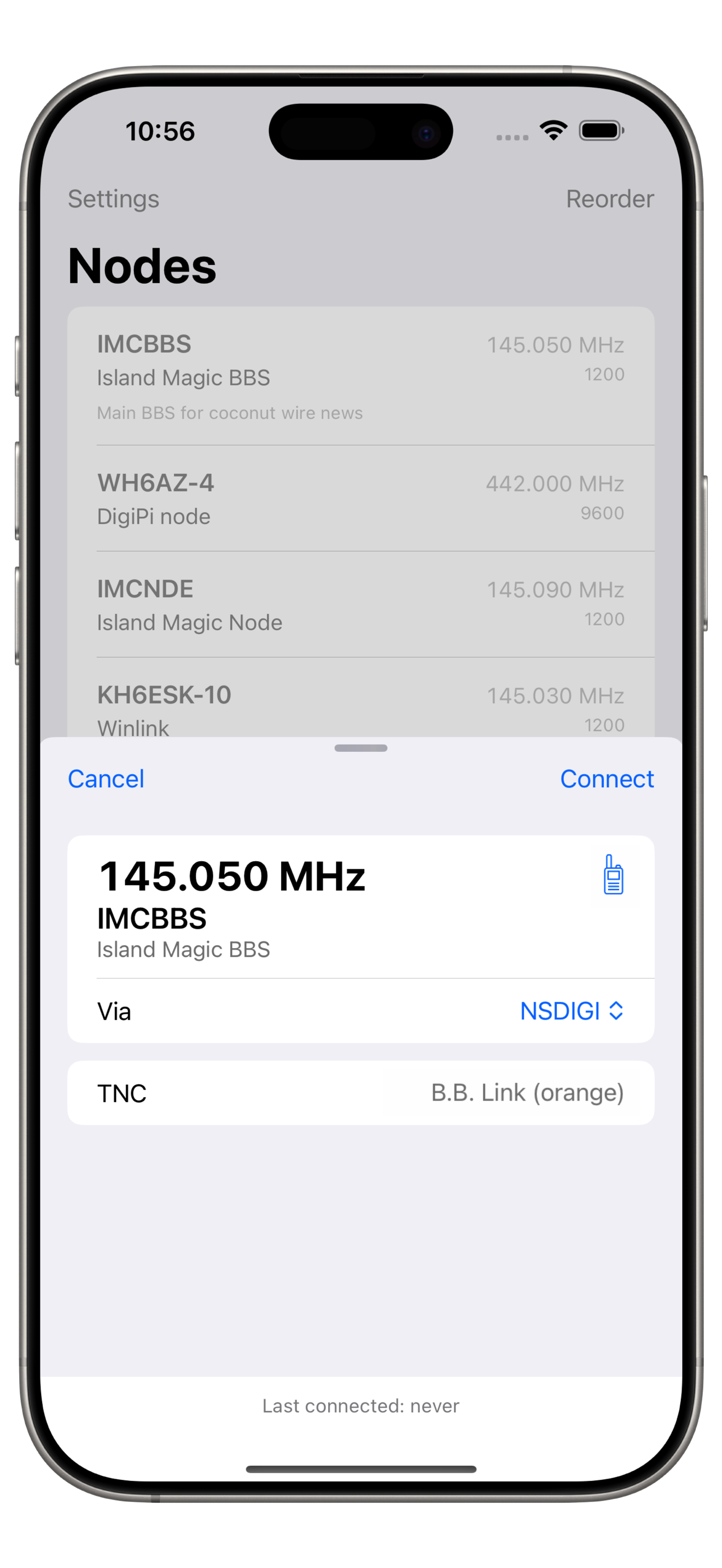Select the IMCBBS row in Nodes list
Image resolution: width=722 pixels, height=1568 pixels.
pyautogui.click(x=360, y=376)
